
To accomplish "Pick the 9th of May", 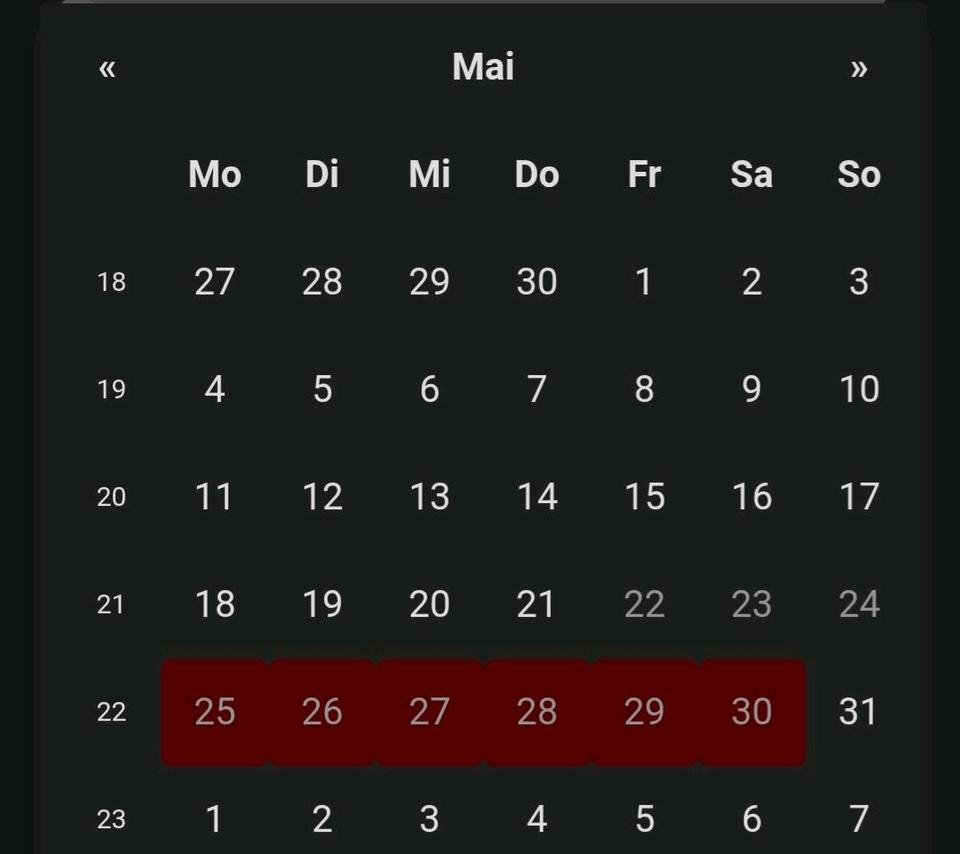I will [x=751, y=389].
